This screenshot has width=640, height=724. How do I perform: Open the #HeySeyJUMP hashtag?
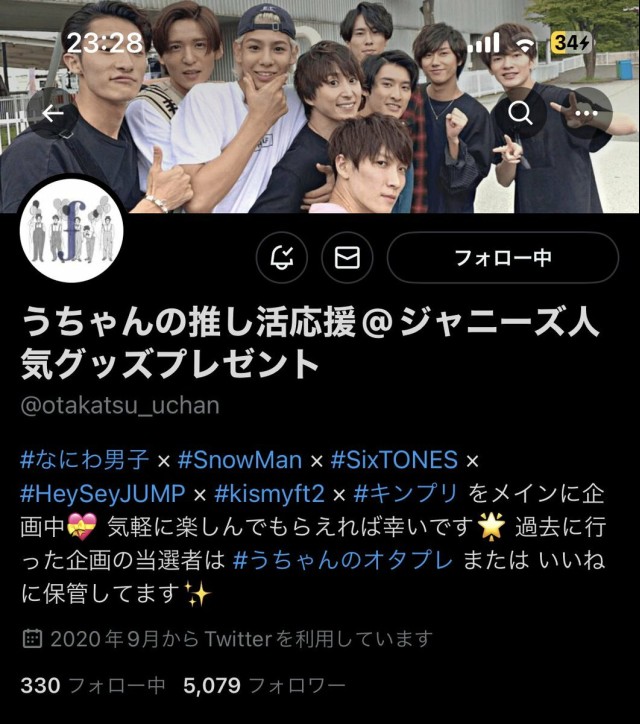(x=102, y=494)
